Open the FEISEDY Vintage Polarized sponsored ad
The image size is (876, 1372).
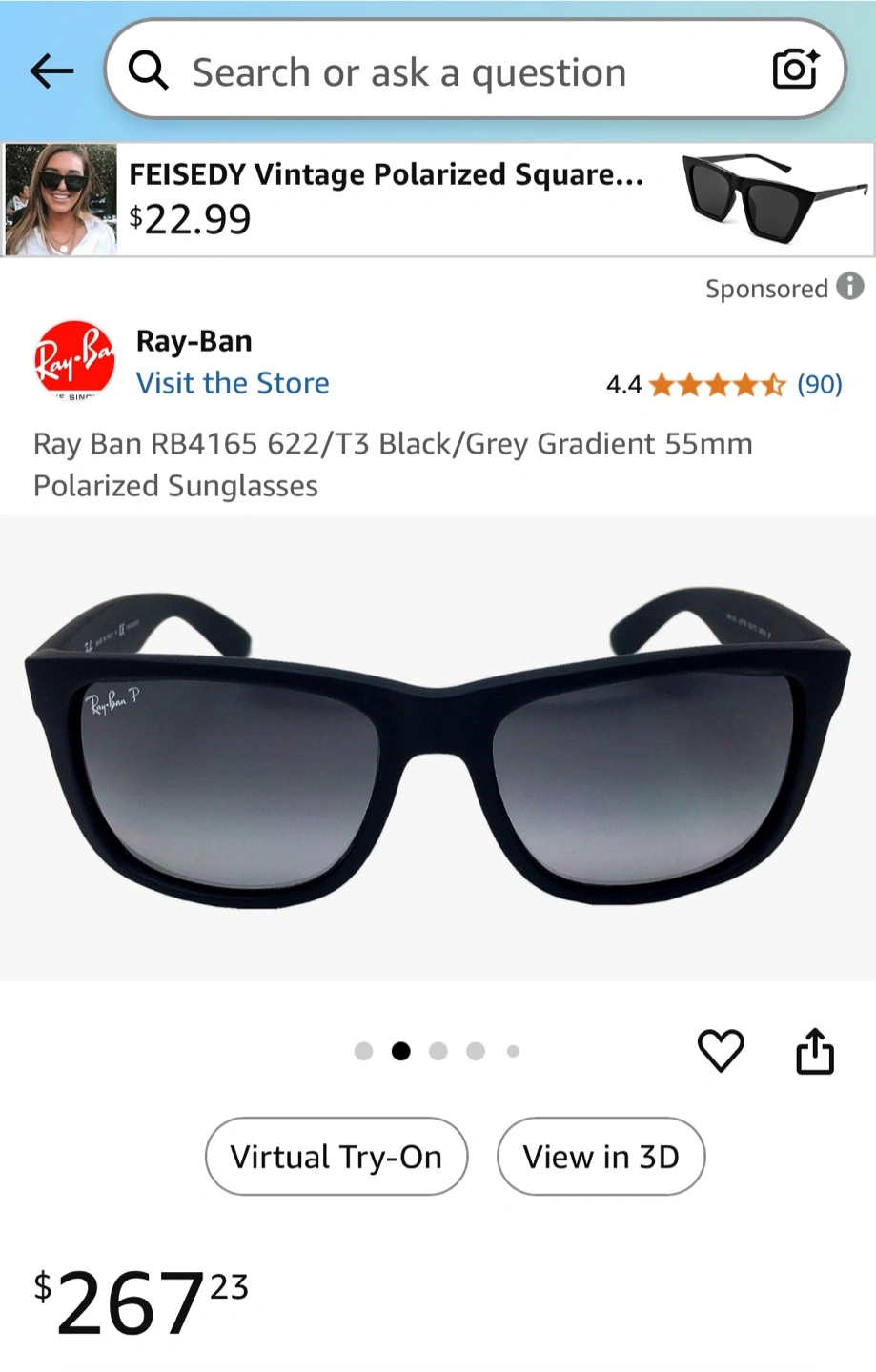click(438, 199)
